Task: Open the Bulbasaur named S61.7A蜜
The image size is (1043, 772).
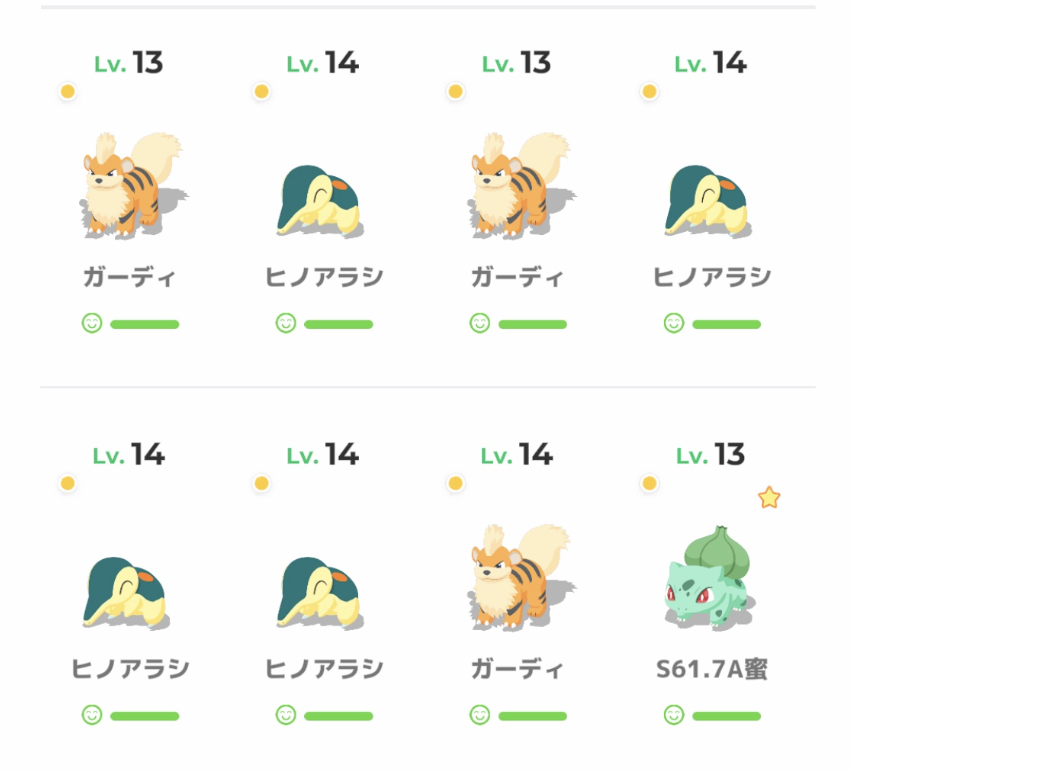Action: click(711, 580)
